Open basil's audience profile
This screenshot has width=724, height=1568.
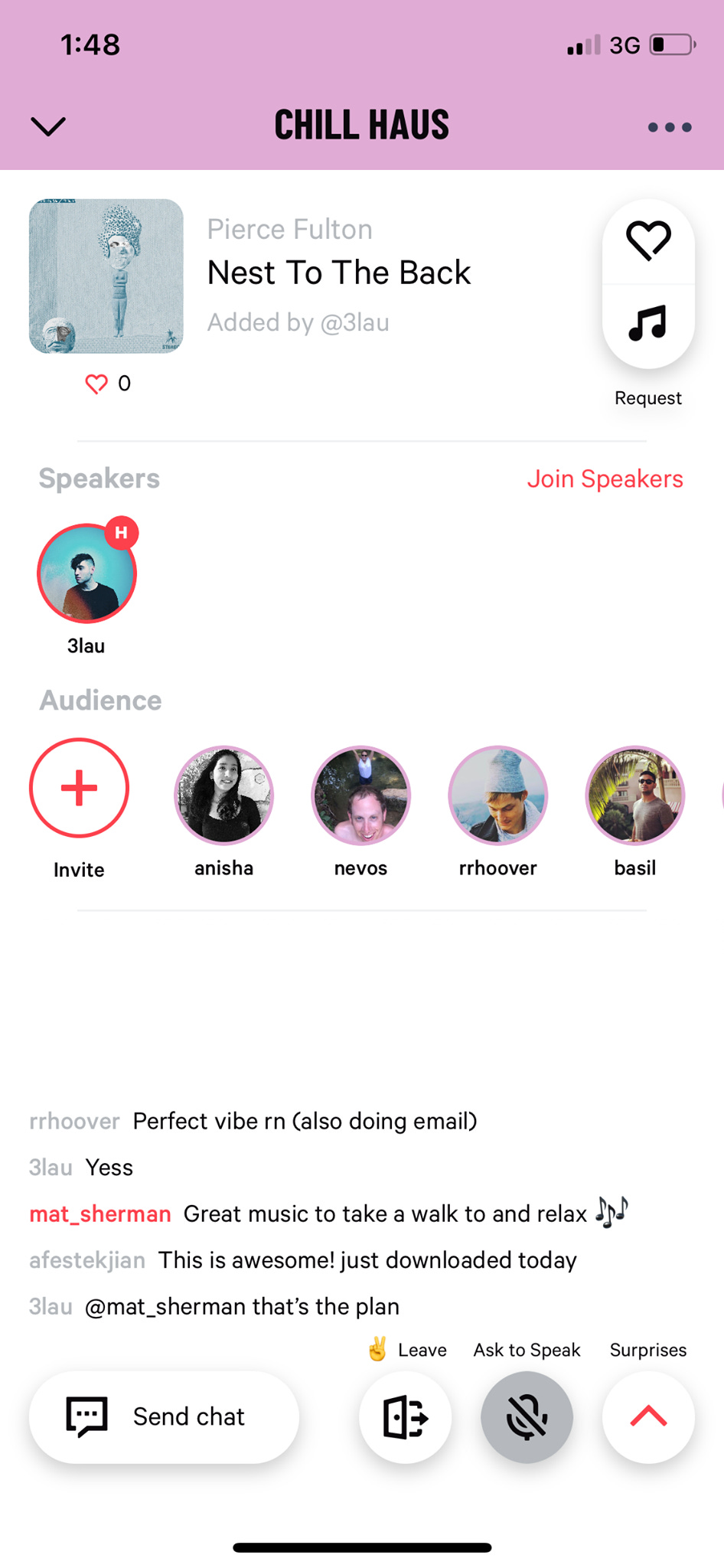point(634,795)
